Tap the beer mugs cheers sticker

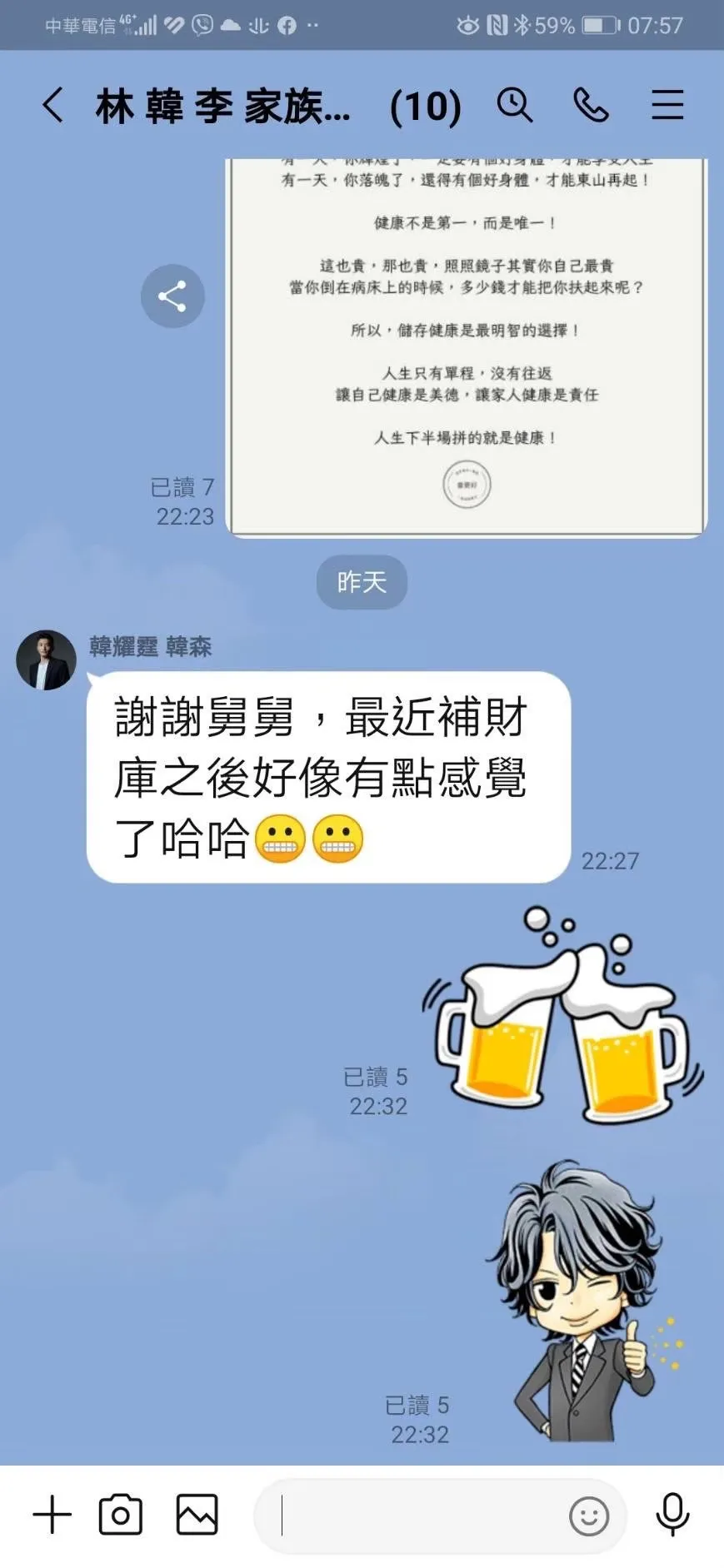[563, 1015]
